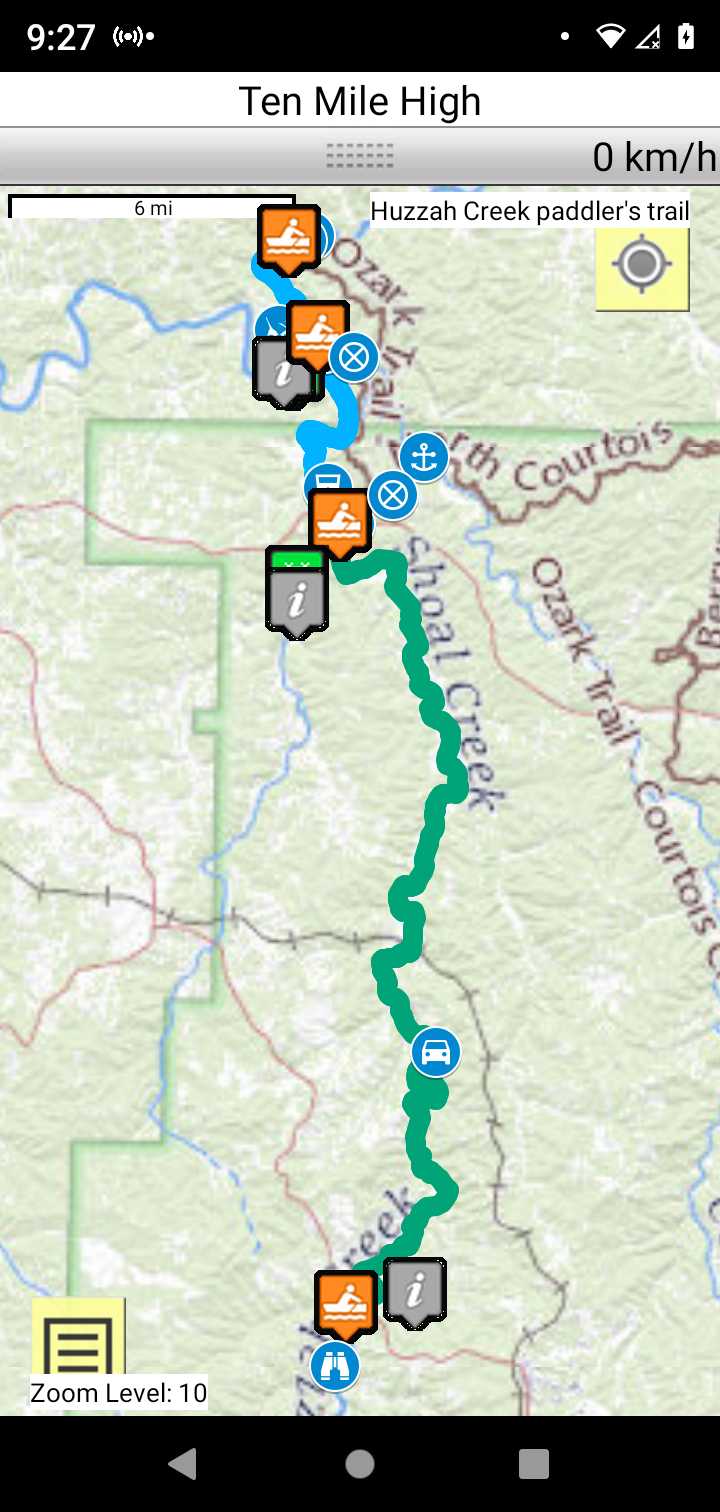Tap the binoculars viewpoint marker
Image resolution: width=720 pixels, height=1512 pixels.
coord(334,1366)
